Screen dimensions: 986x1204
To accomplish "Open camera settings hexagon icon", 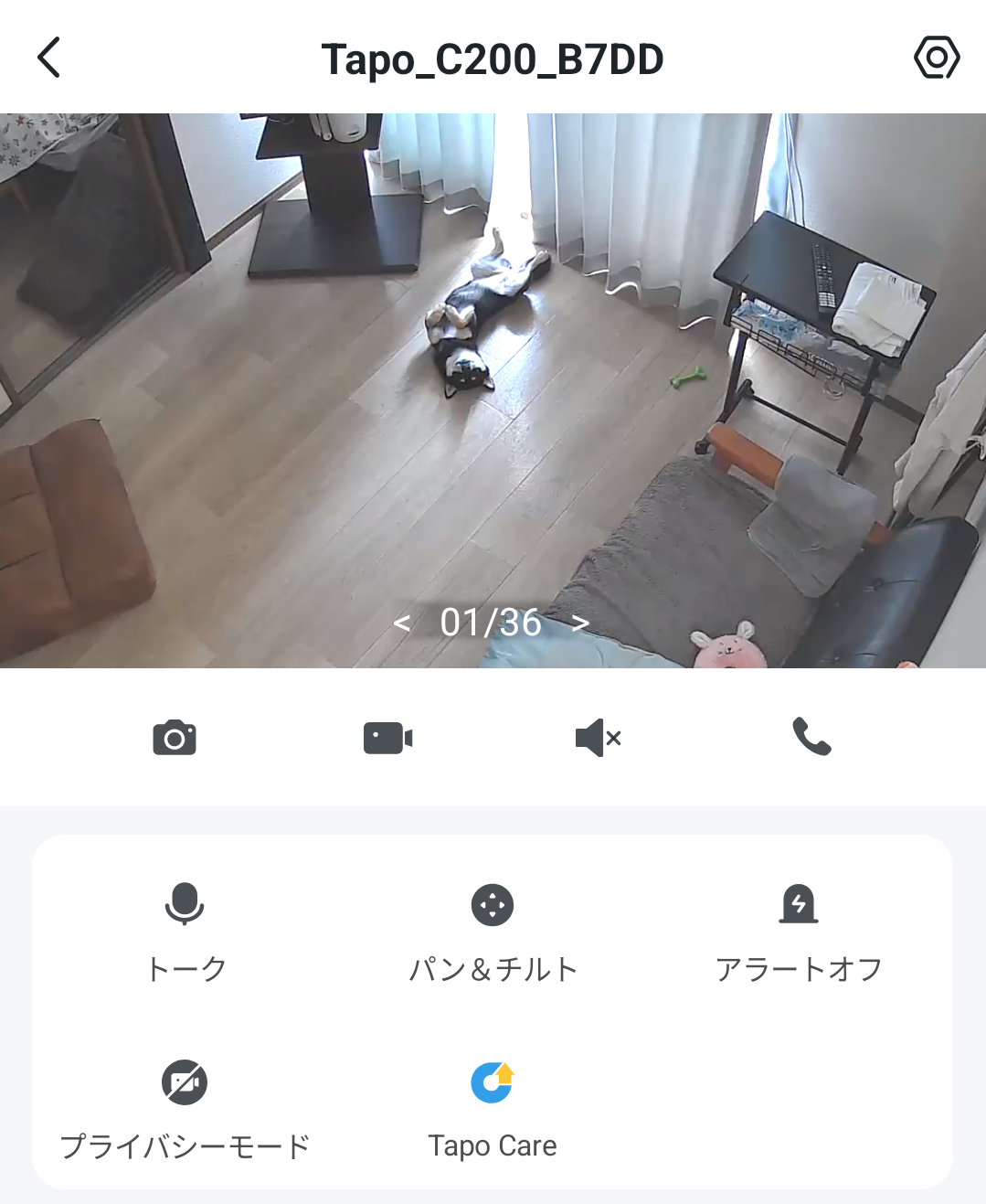I will (x=936, y=58).
